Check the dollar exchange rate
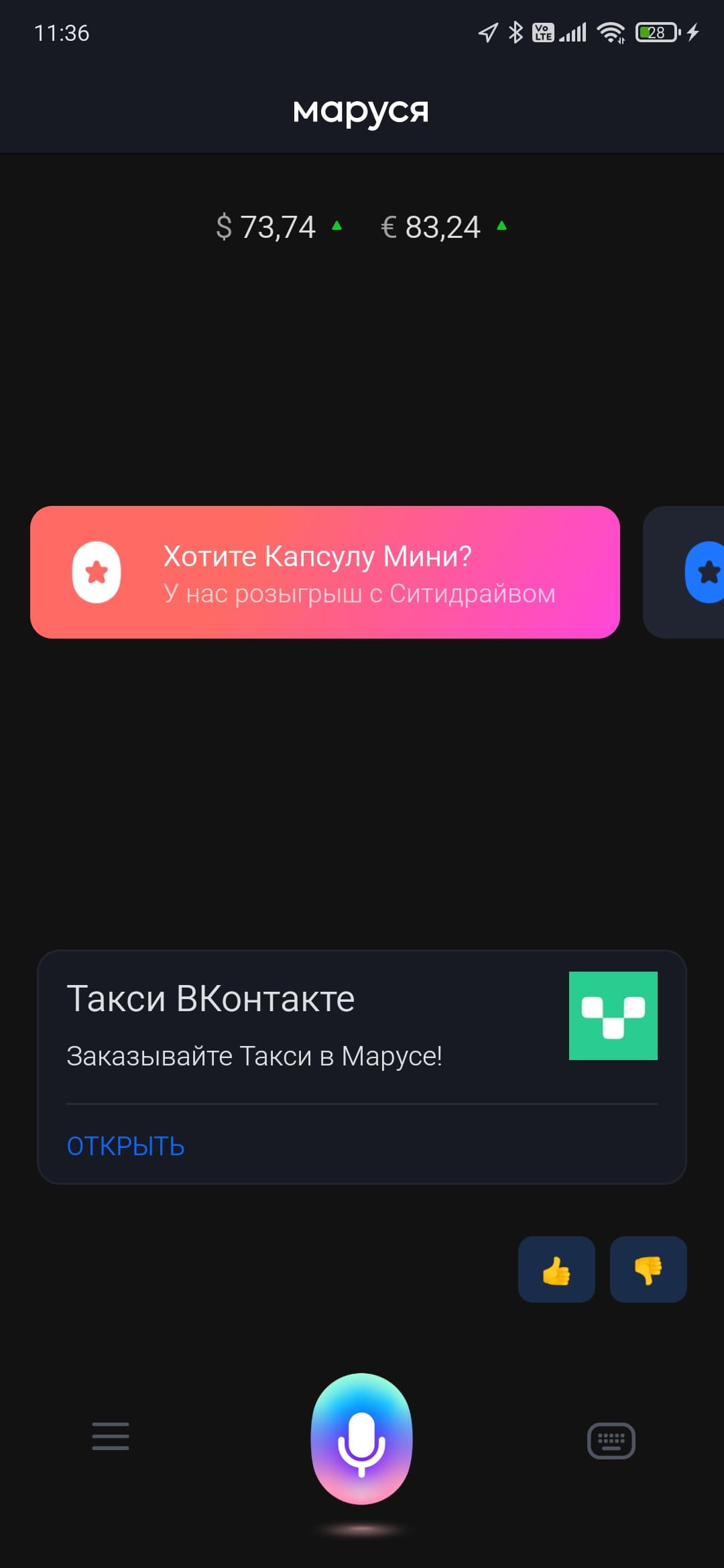Screen dimensions: 724x1568 [278, 227]
